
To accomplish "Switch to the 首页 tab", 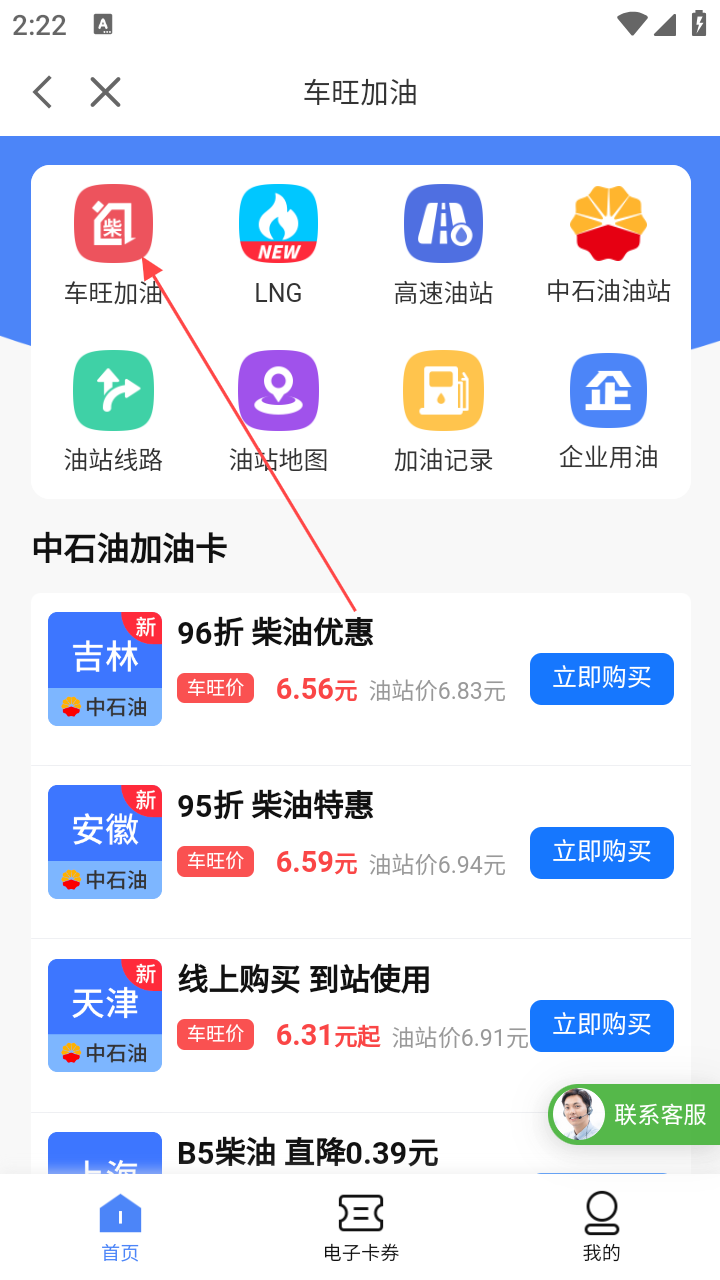I will tap(120, 1227).
